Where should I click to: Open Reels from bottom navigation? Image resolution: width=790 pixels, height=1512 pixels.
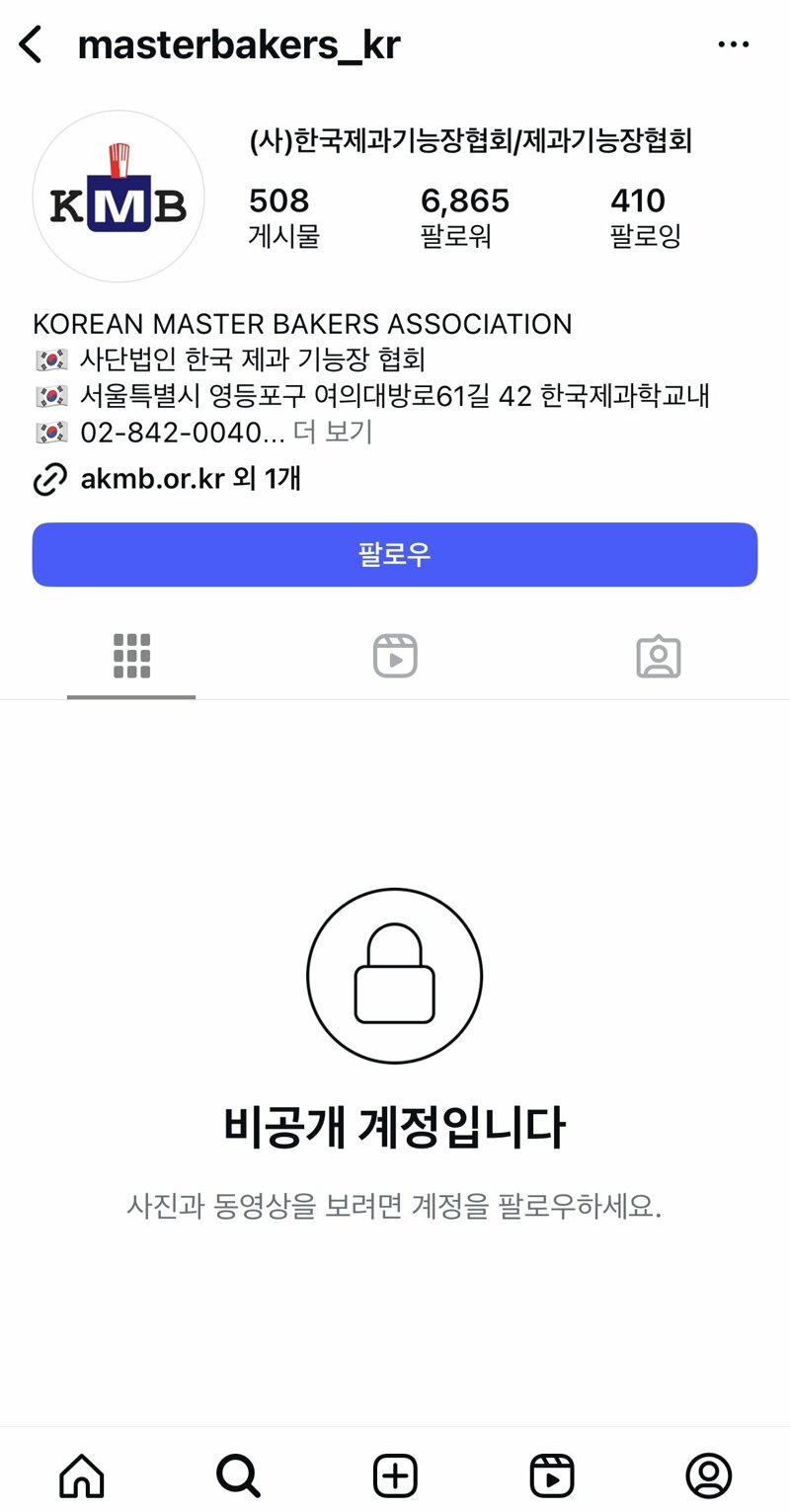point(552,1476)
